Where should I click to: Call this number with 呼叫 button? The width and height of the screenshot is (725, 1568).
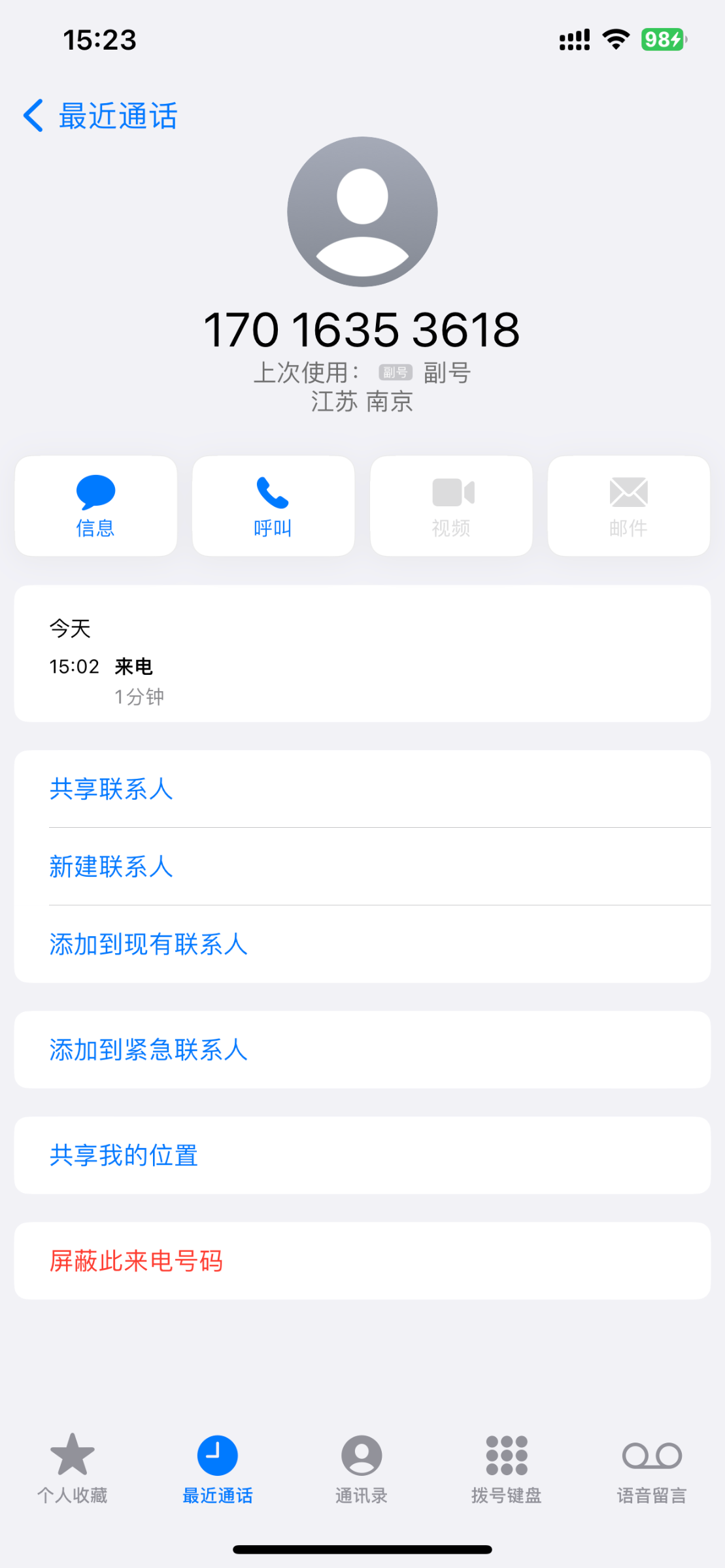pos(273,506)
